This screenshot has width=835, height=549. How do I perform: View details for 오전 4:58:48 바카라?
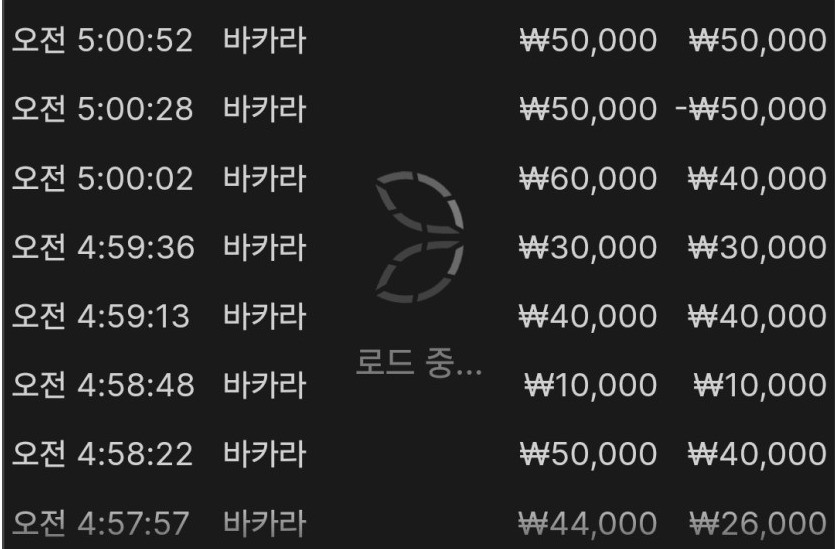(x=160, y=384)
